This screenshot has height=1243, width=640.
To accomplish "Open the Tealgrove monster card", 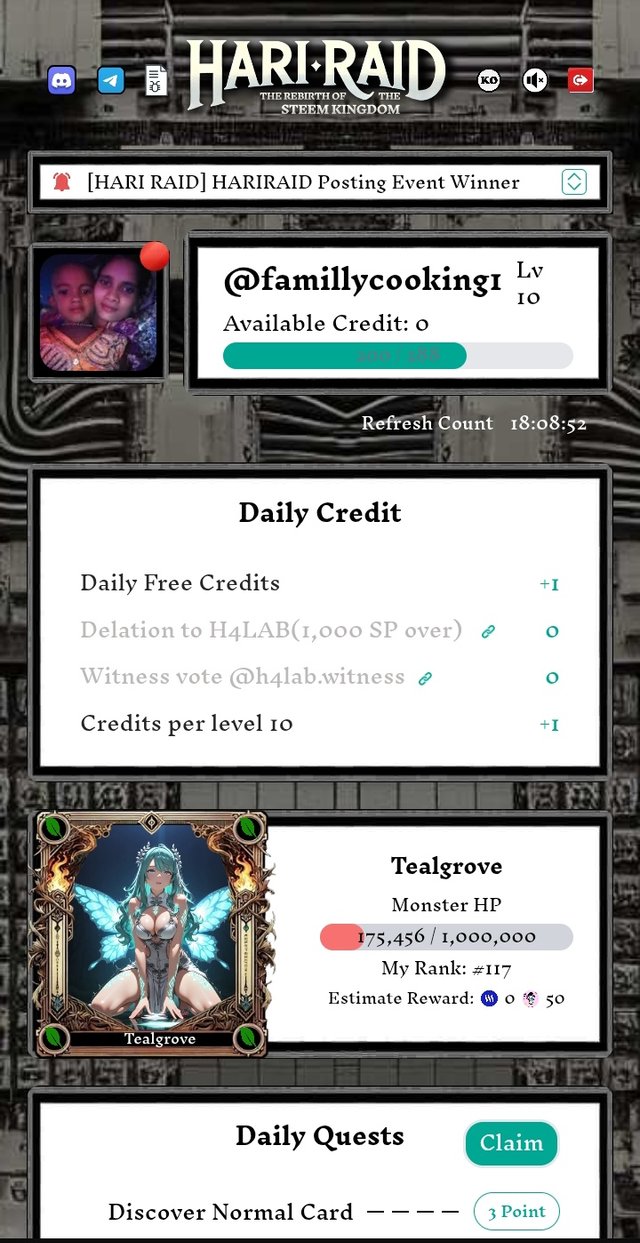I will pyautogui.click(x=150, y=933).
